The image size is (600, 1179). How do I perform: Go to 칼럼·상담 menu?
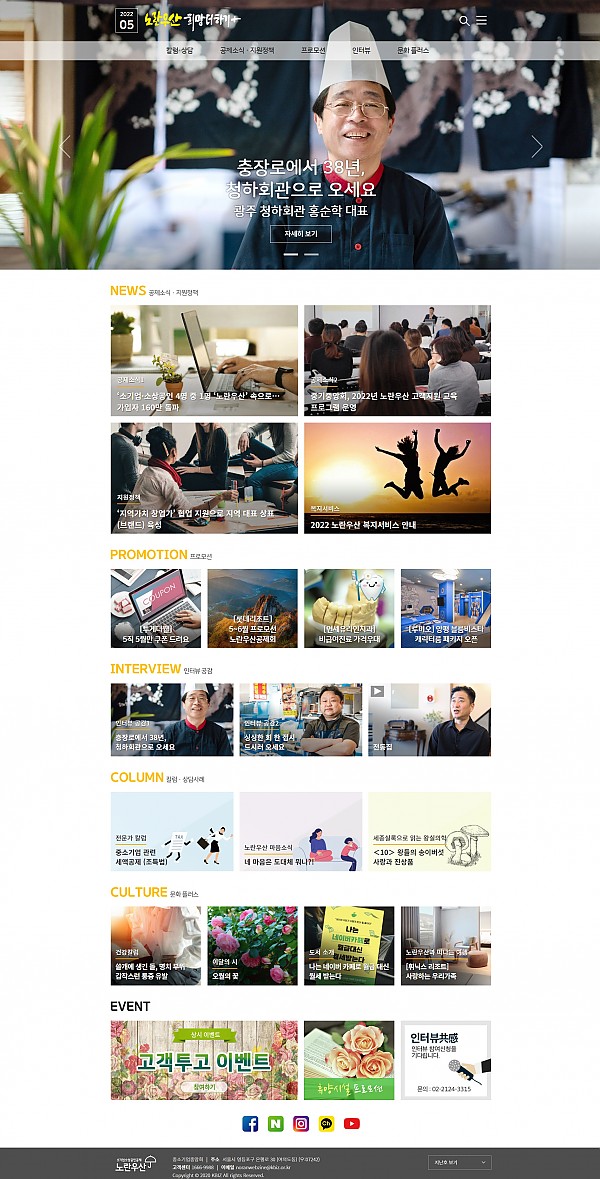click(x=180, y=49)
